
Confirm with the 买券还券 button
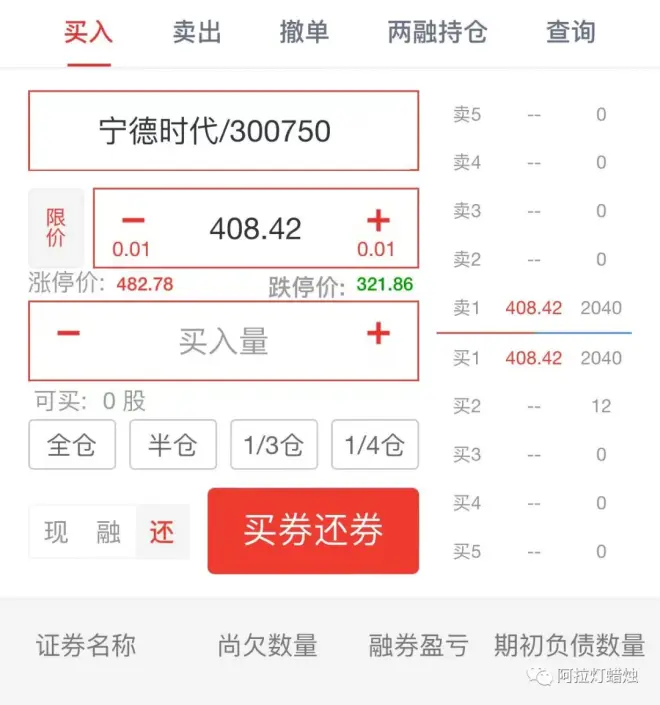click(x=313, y=531)
